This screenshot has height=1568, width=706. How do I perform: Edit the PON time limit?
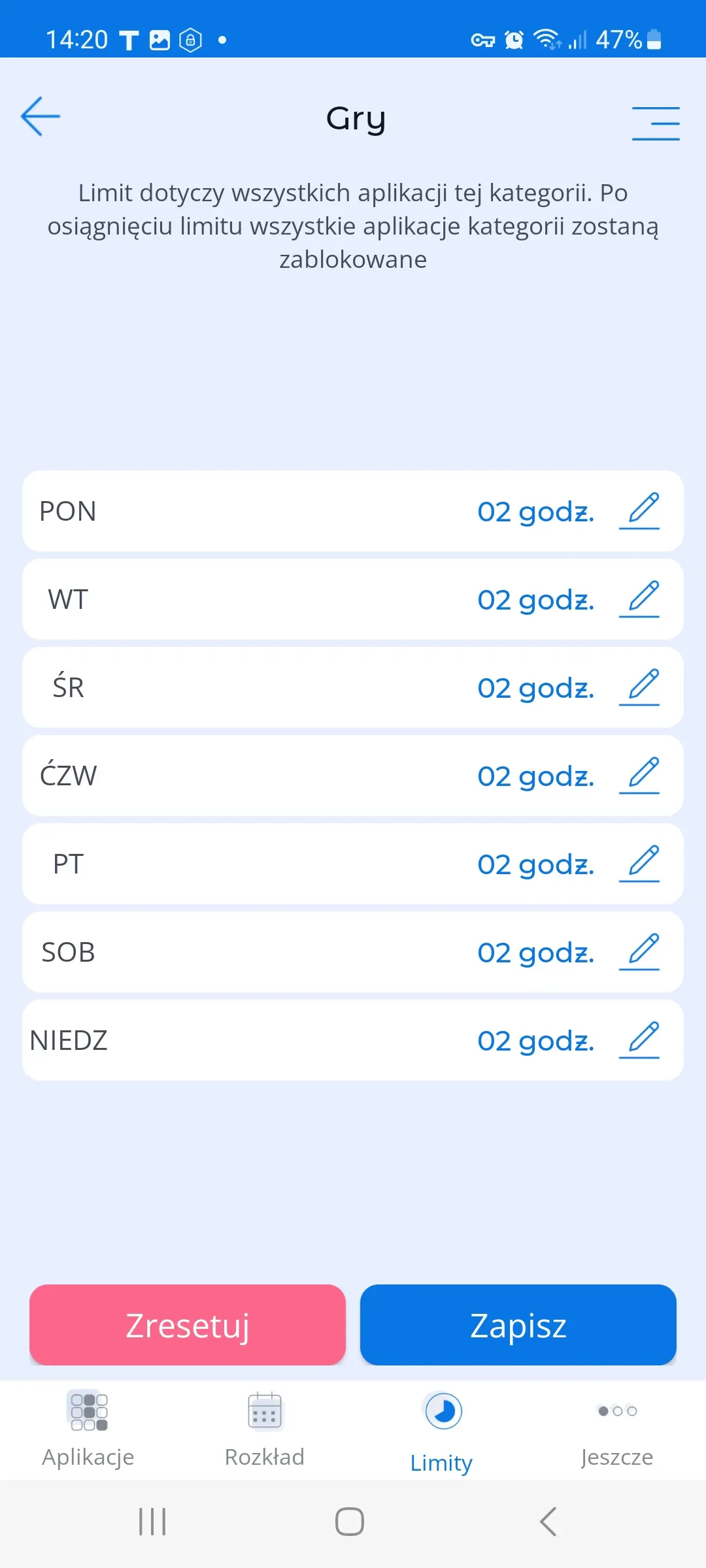639,511
